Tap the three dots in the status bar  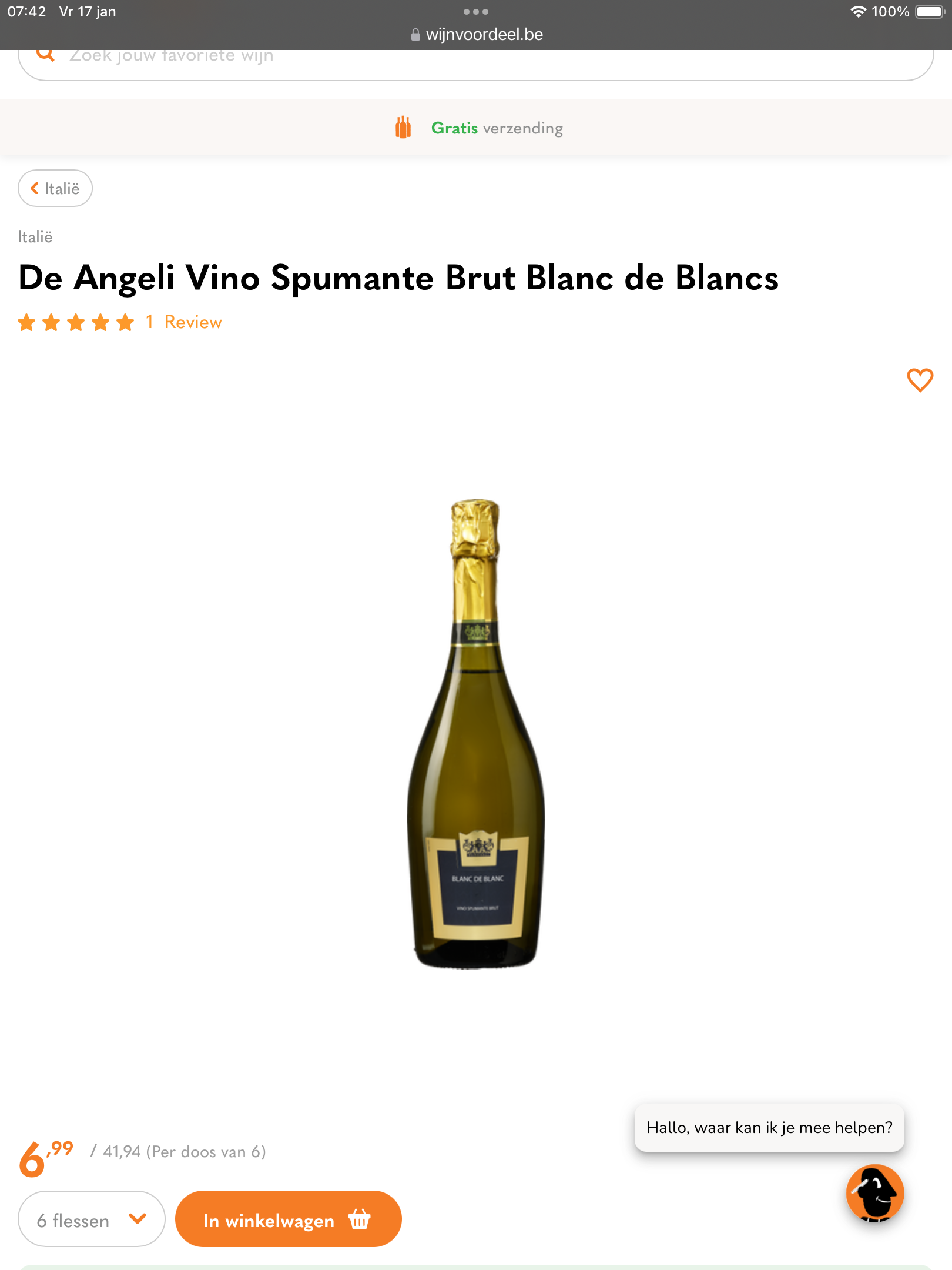pos(476,11)
